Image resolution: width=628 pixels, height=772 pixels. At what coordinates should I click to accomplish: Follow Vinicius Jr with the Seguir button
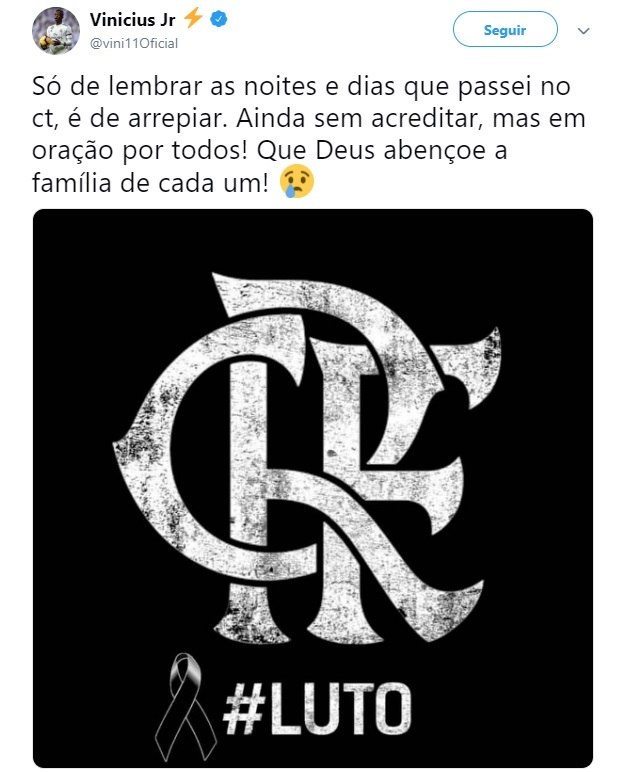[504, 30]
